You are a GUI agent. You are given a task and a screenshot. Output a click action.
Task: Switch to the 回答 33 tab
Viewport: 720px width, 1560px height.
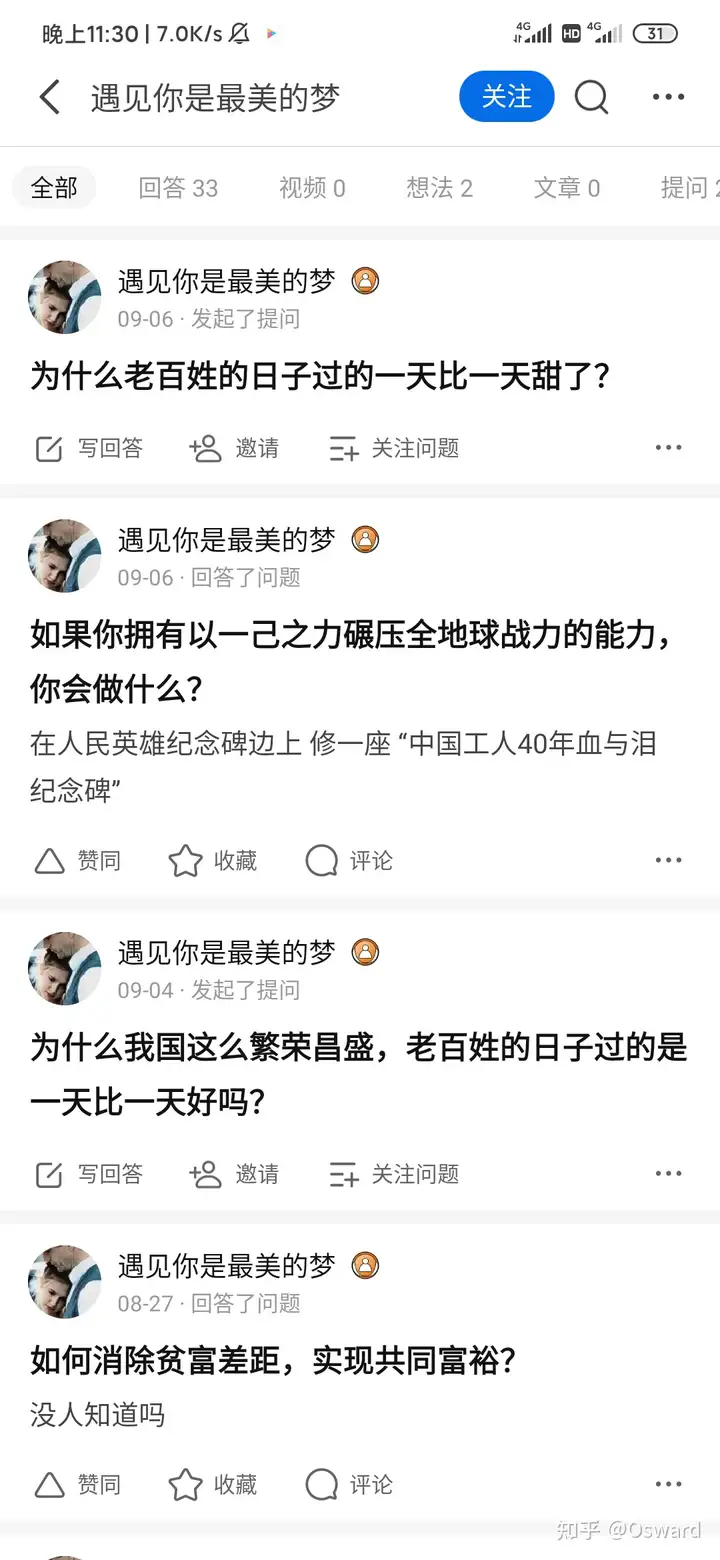[178, 188]
